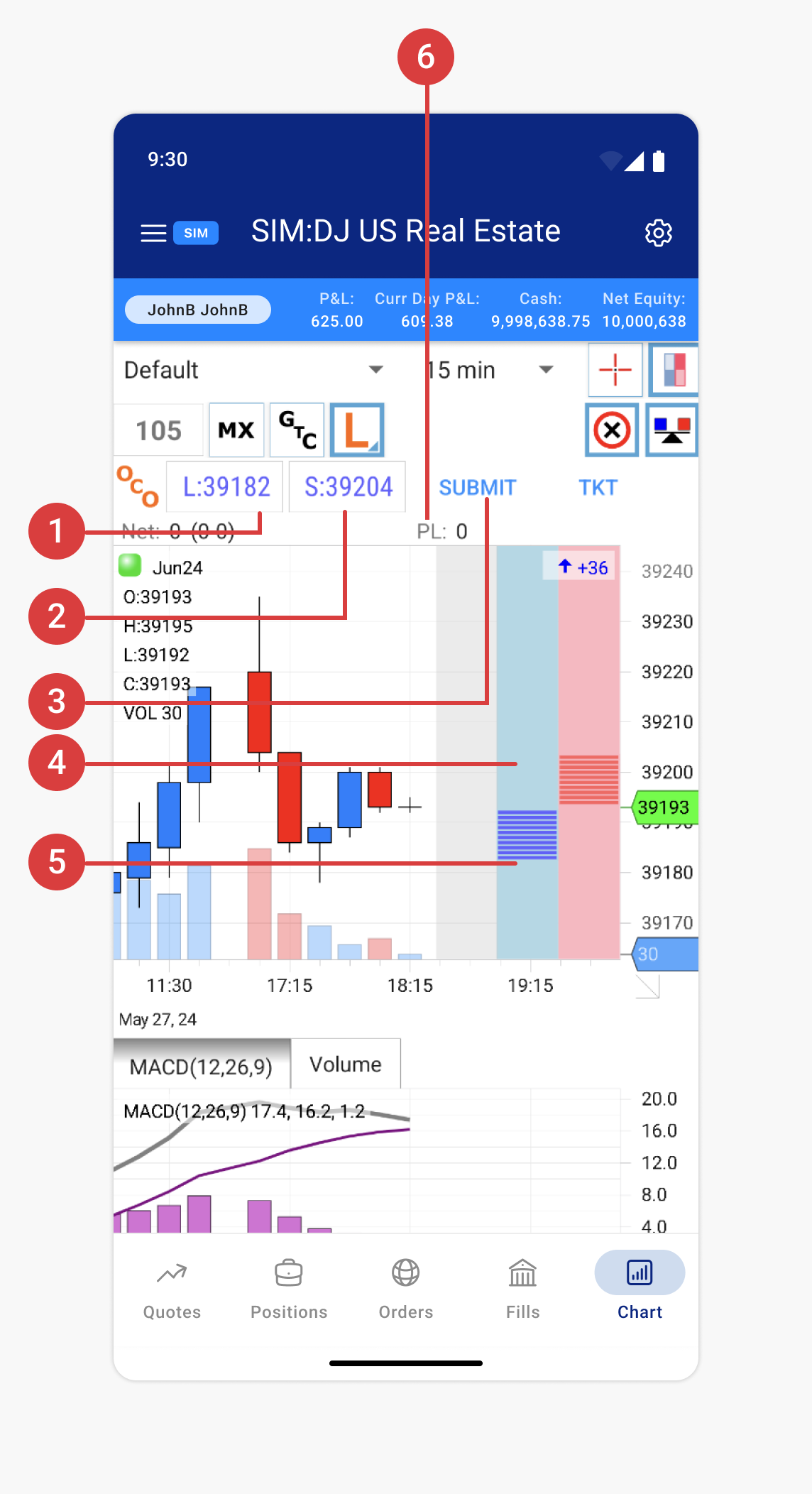Viewport: 812px width, 1494px height.
Task: Expand the JohnB JohnB account chip
Action: pos(198,309)
